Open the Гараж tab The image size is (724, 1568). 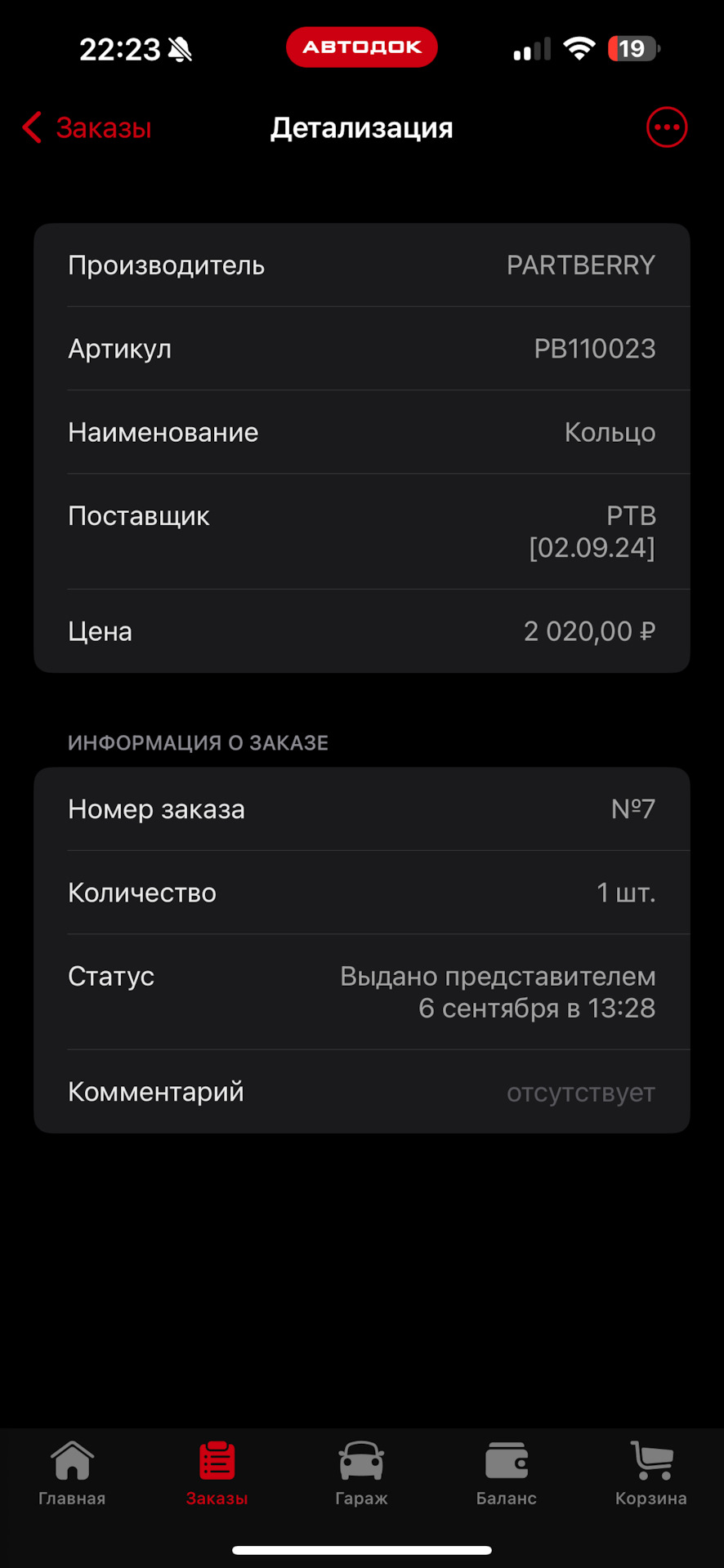coord(361,1474)
